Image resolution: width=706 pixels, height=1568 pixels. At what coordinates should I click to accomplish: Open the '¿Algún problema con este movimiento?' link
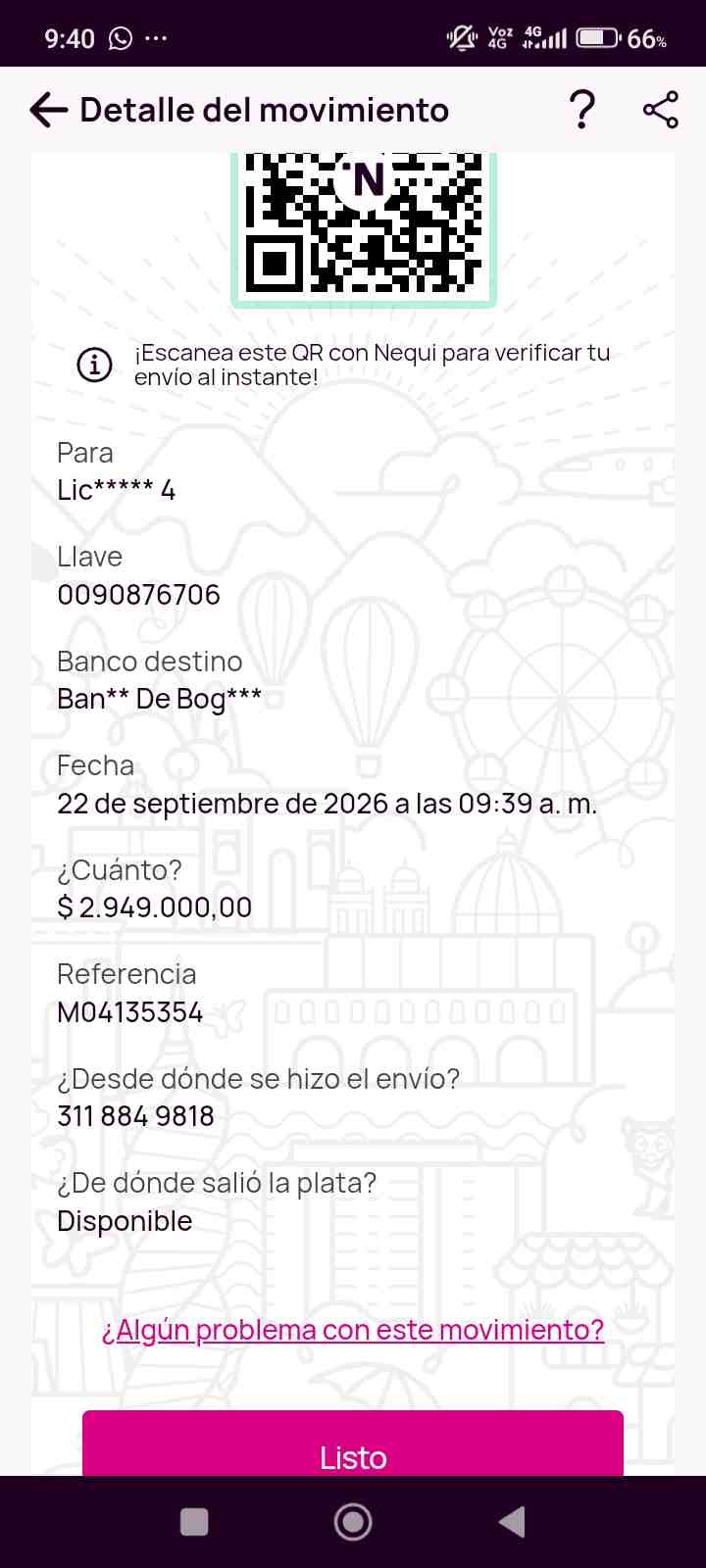(353, 1330)
